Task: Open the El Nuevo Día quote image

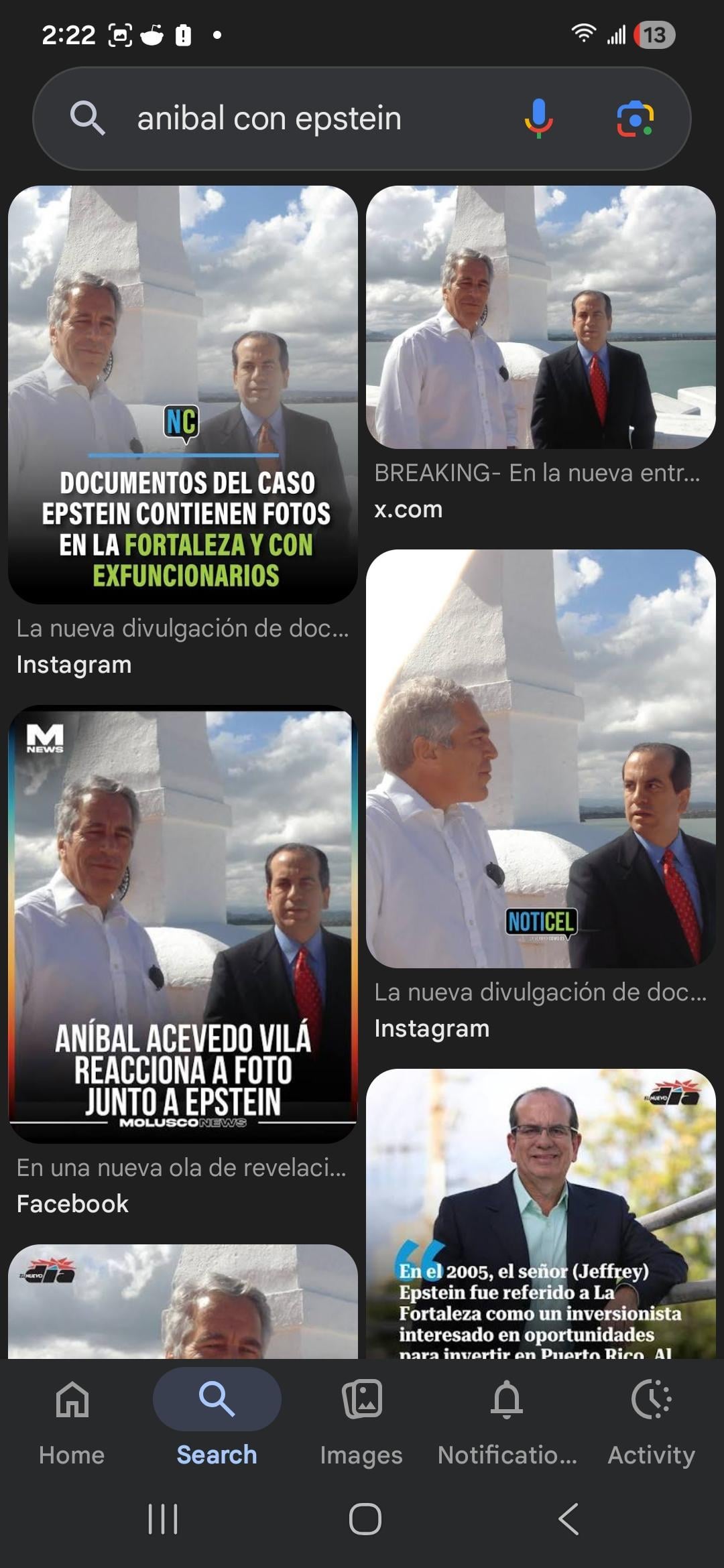Action: point(540,1213)
